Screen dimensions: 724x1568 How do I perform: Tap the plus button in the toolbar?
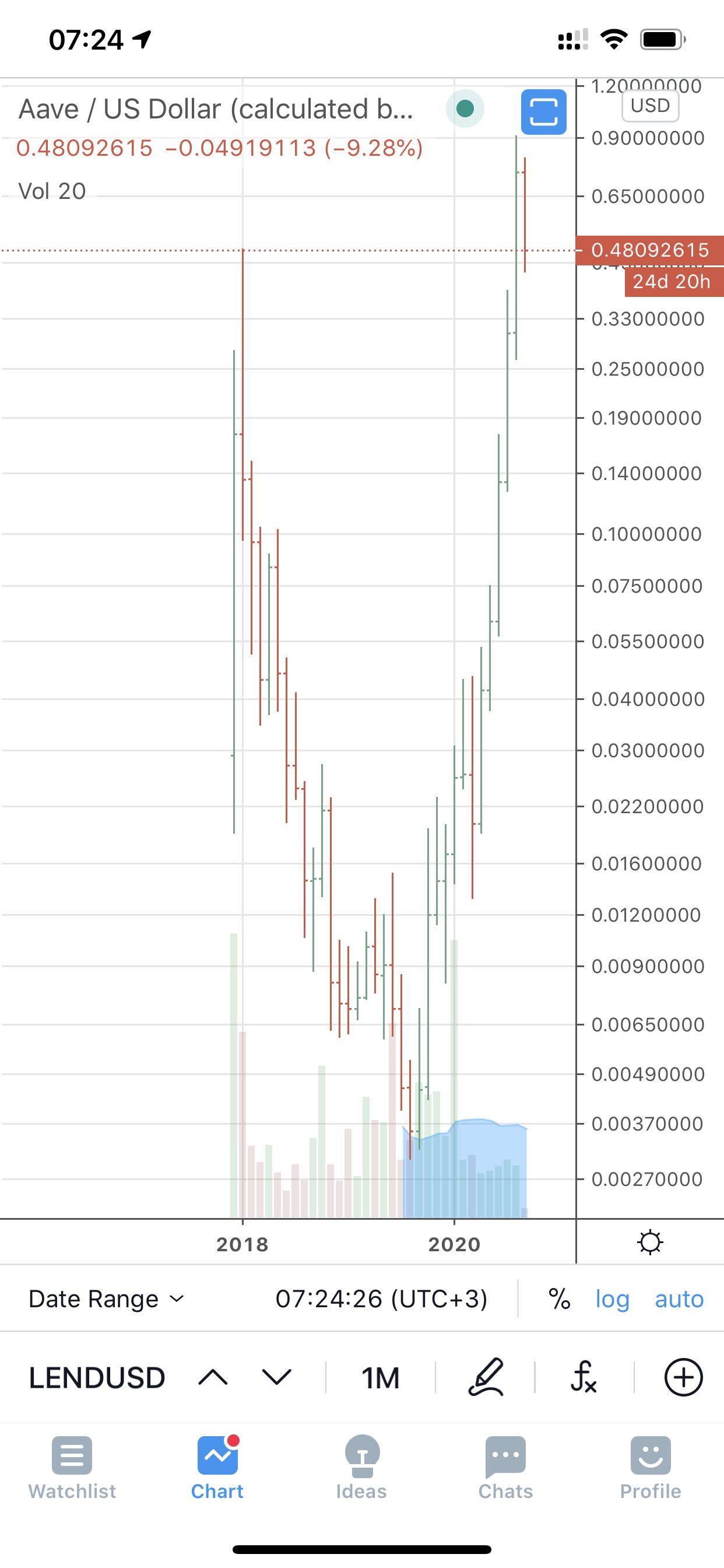683,1378
